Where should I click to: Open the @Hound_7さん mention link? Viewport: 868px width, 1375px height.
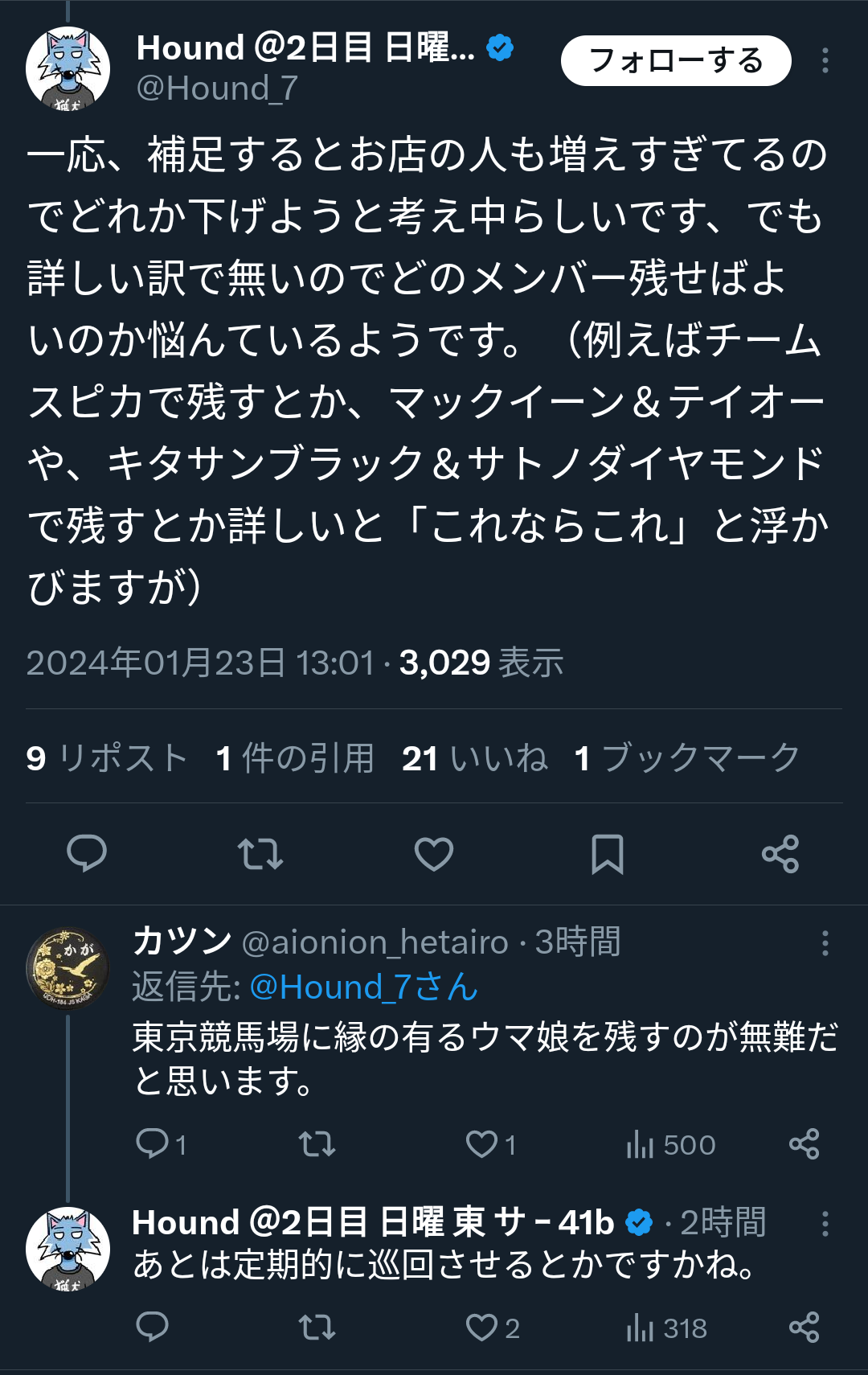click(363, 987)
